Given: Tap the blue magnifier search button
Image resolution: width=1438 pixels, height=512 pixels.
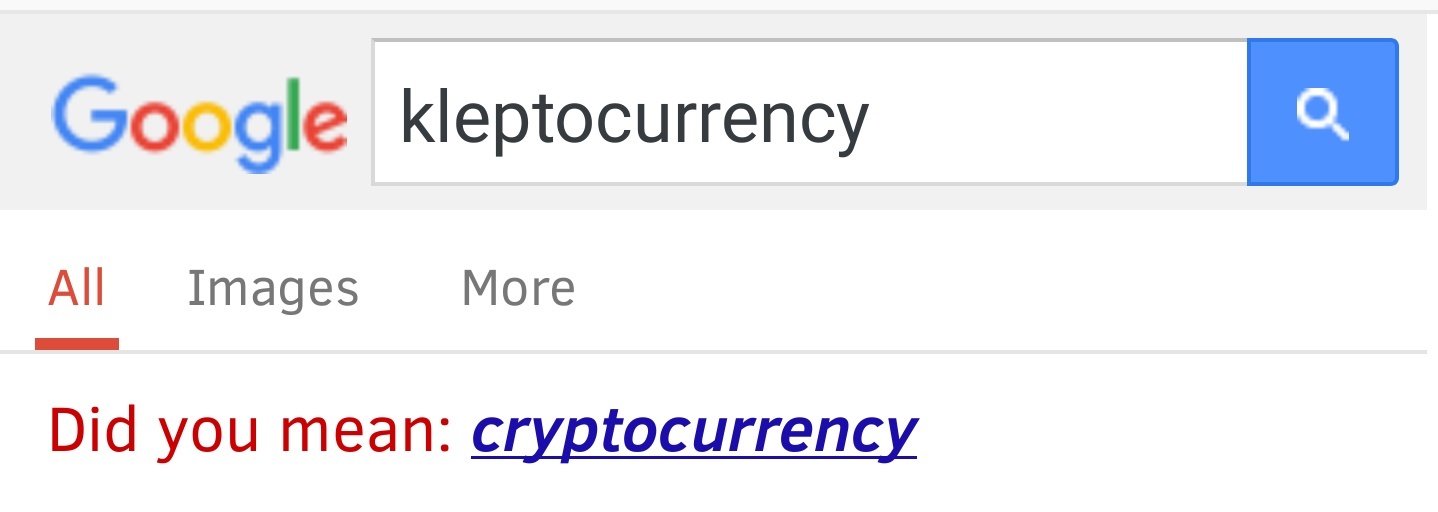Looking at the screenshot, I should pos(1322,112).
